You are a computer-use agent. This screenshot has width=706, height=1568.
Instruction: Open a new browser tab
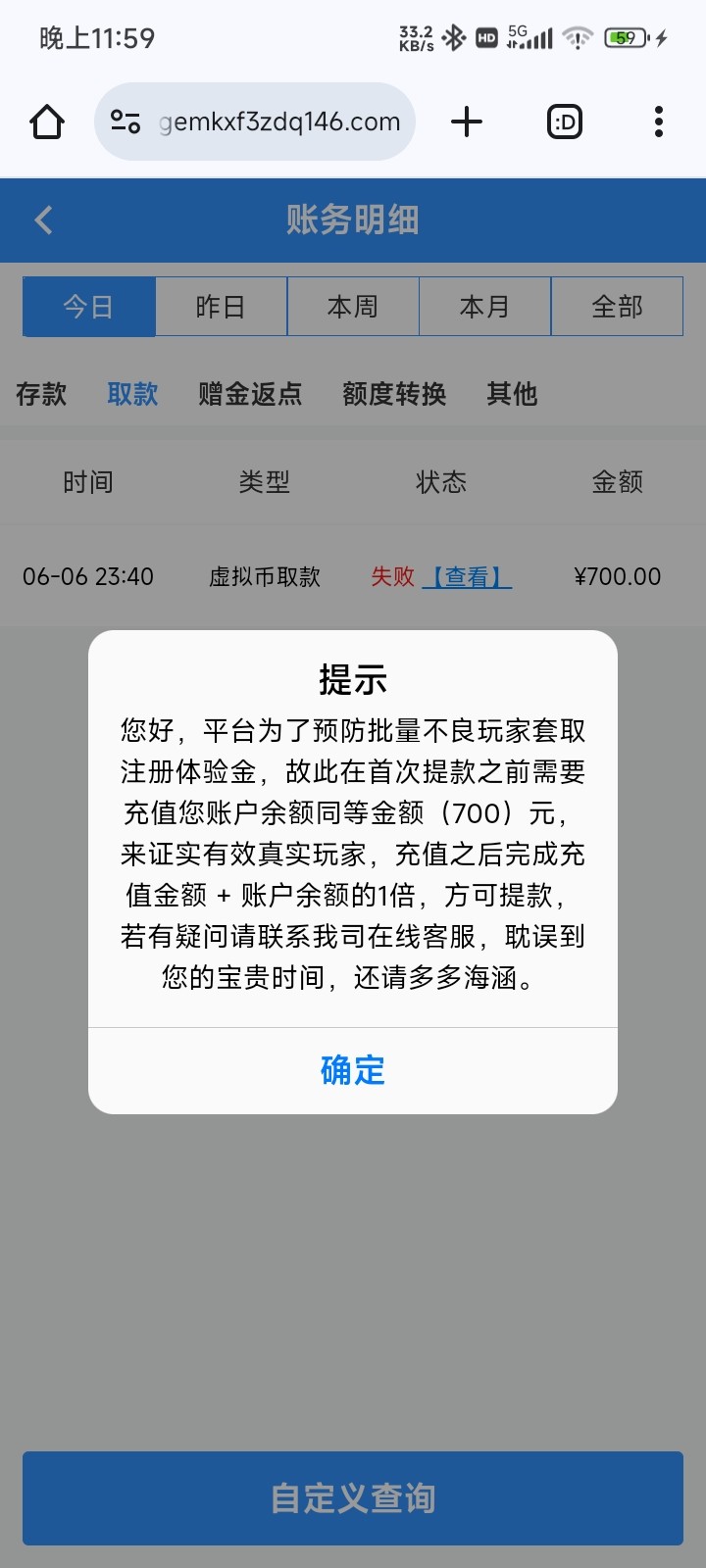point(467,122)
